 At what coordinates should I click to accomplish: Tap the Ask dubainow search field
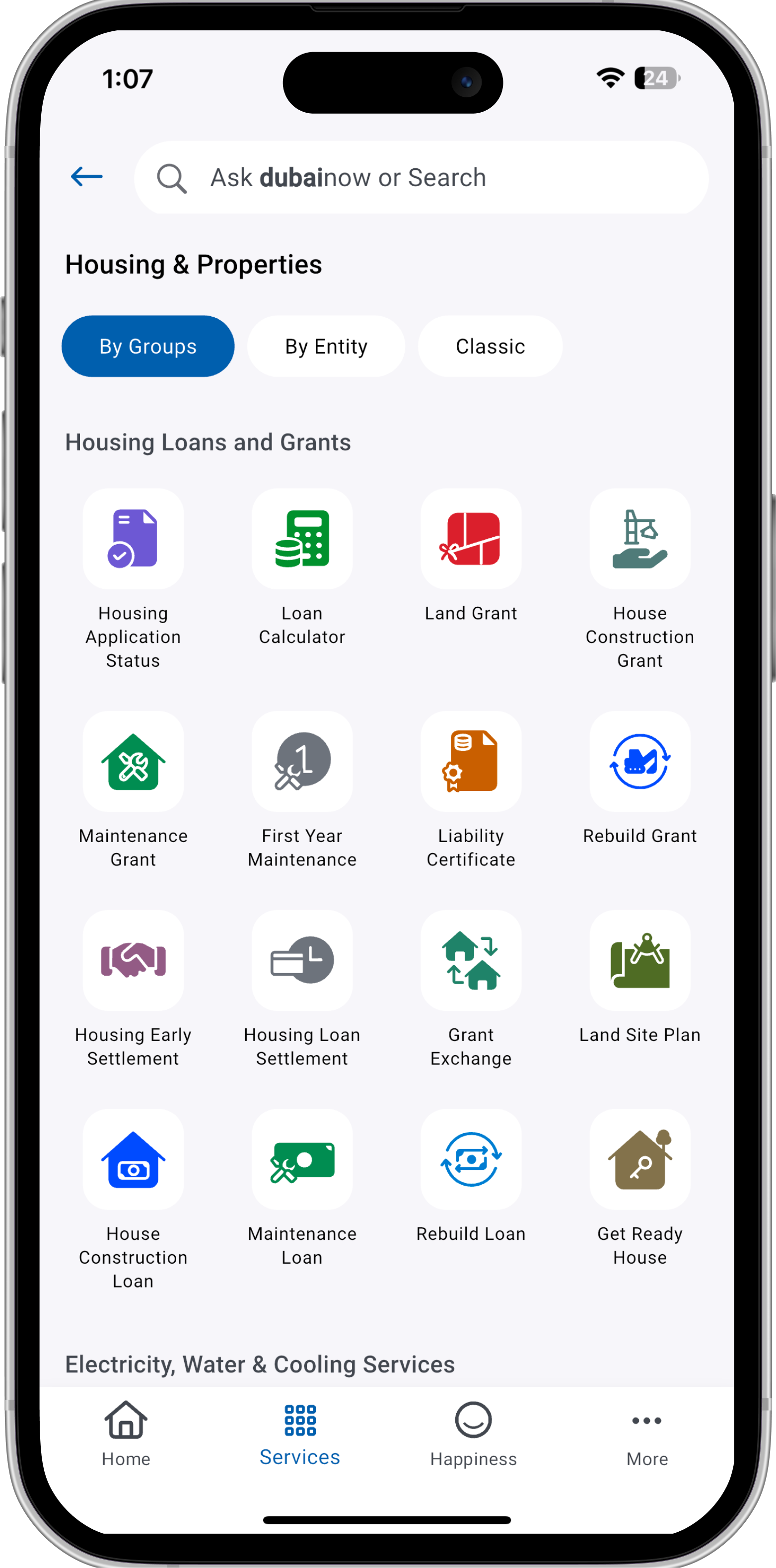tap(420, 178)
